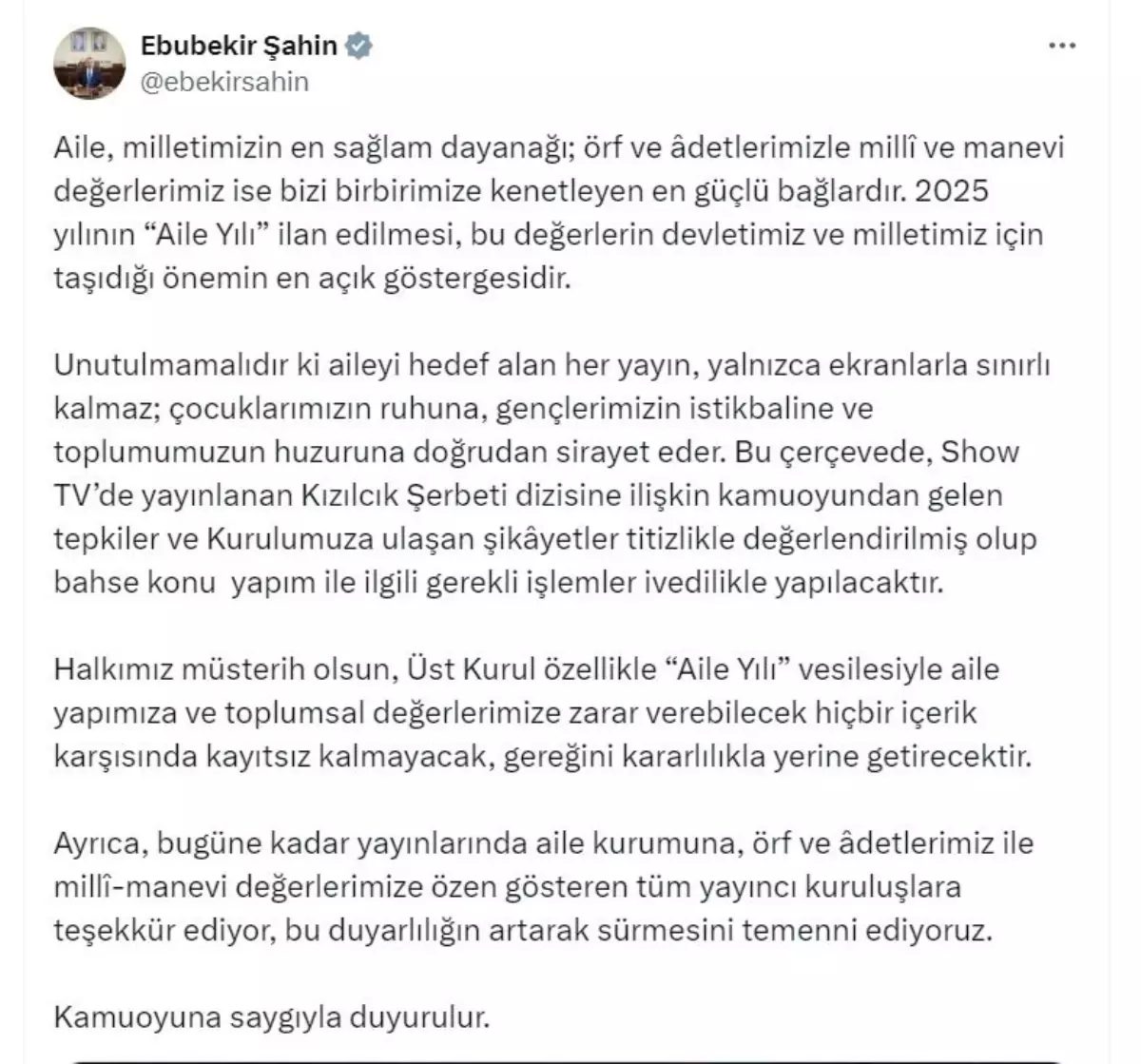1141x1064 pixels.
Task: Open Ebubekir Şahin's profile picture
Action: click(x=89, y=64)
